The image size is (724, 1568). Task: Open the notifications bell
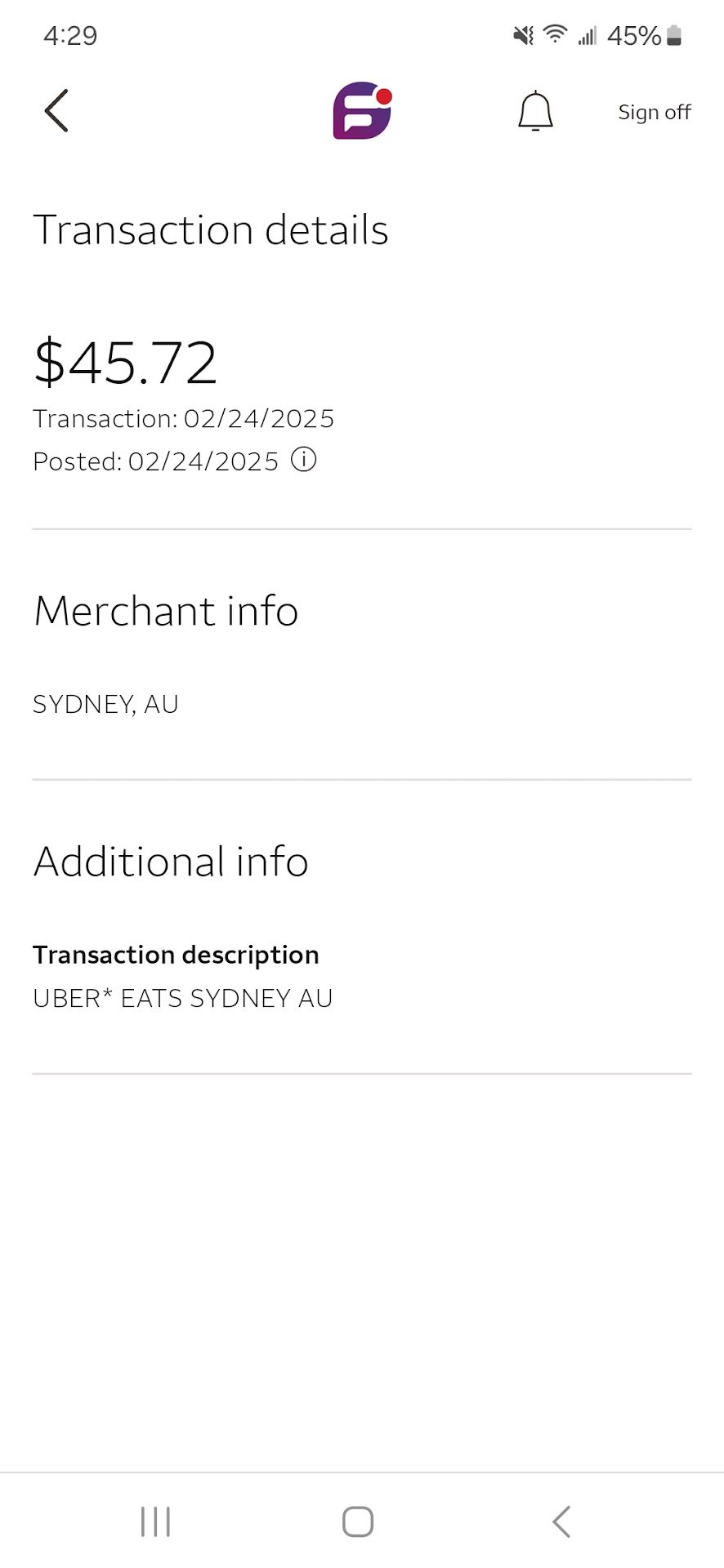[535, 111]
